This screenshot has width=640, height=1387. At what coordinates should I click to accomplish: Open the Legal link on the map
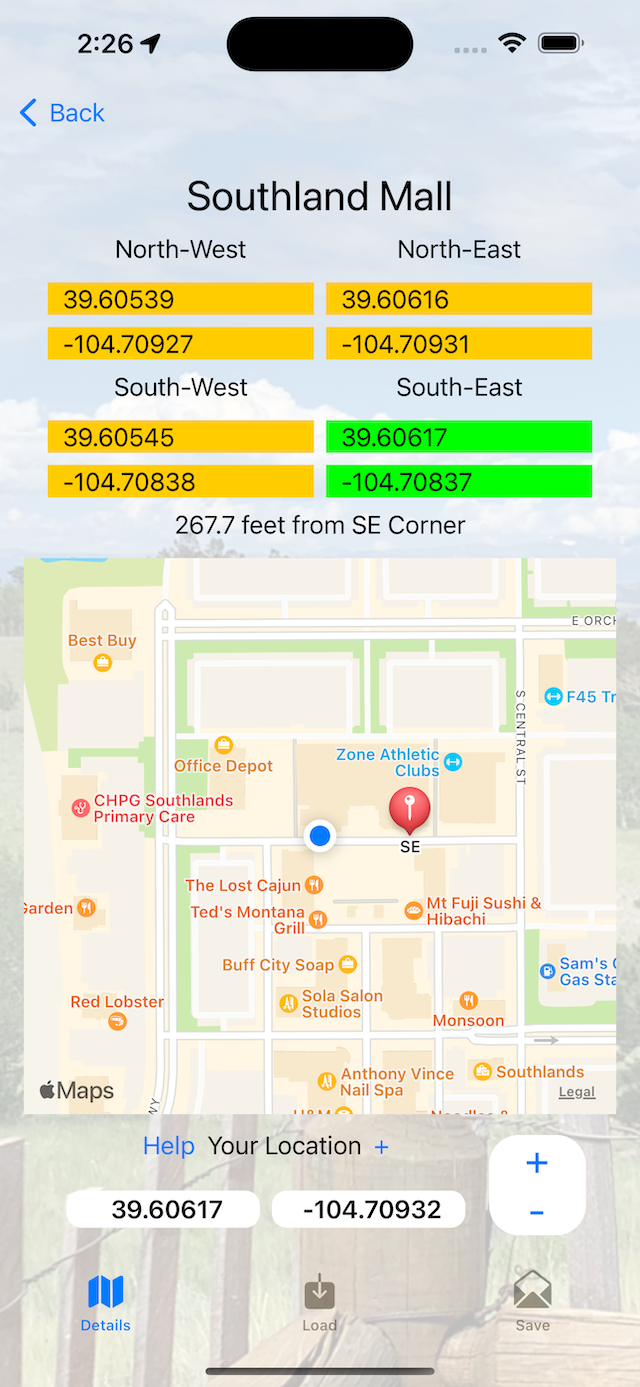576,1092
